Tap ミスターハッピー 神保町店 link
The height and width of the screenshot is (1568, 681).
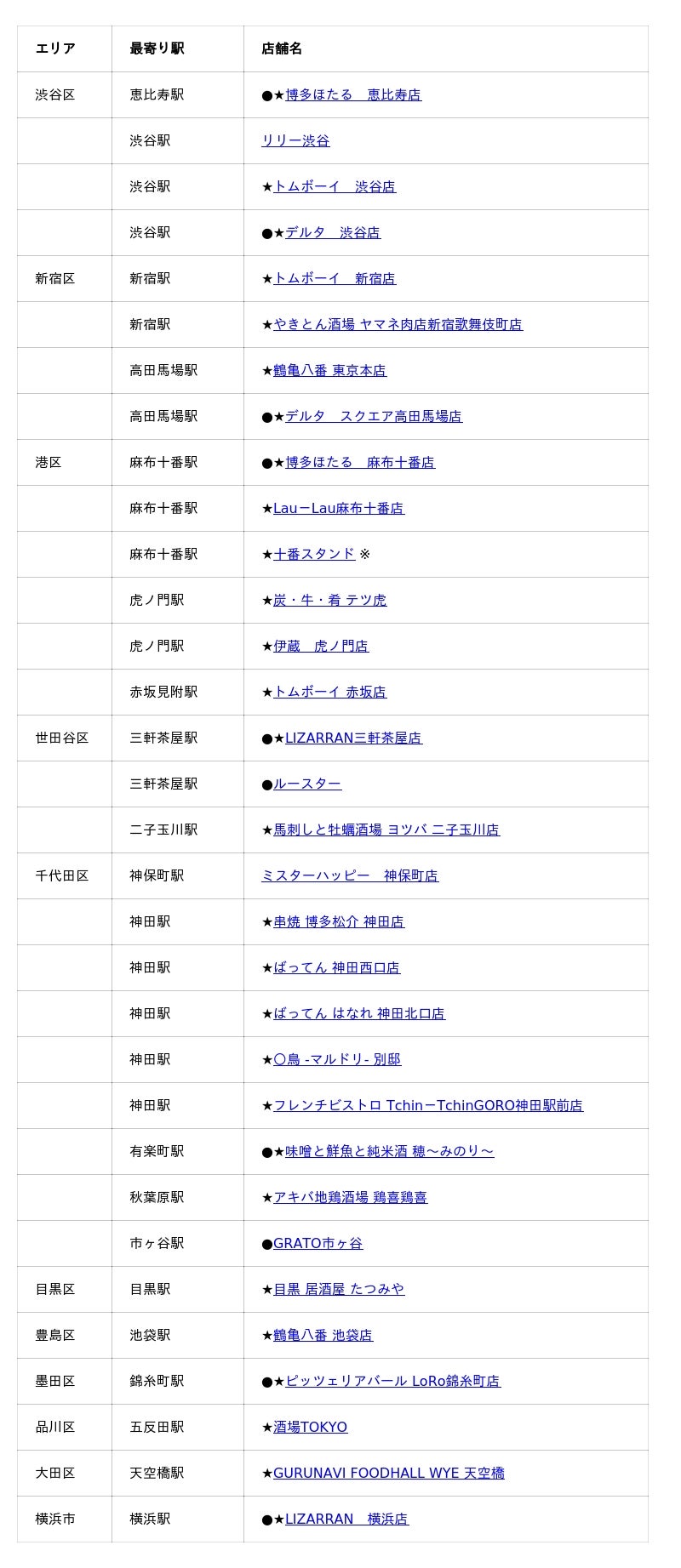(350, 876)
